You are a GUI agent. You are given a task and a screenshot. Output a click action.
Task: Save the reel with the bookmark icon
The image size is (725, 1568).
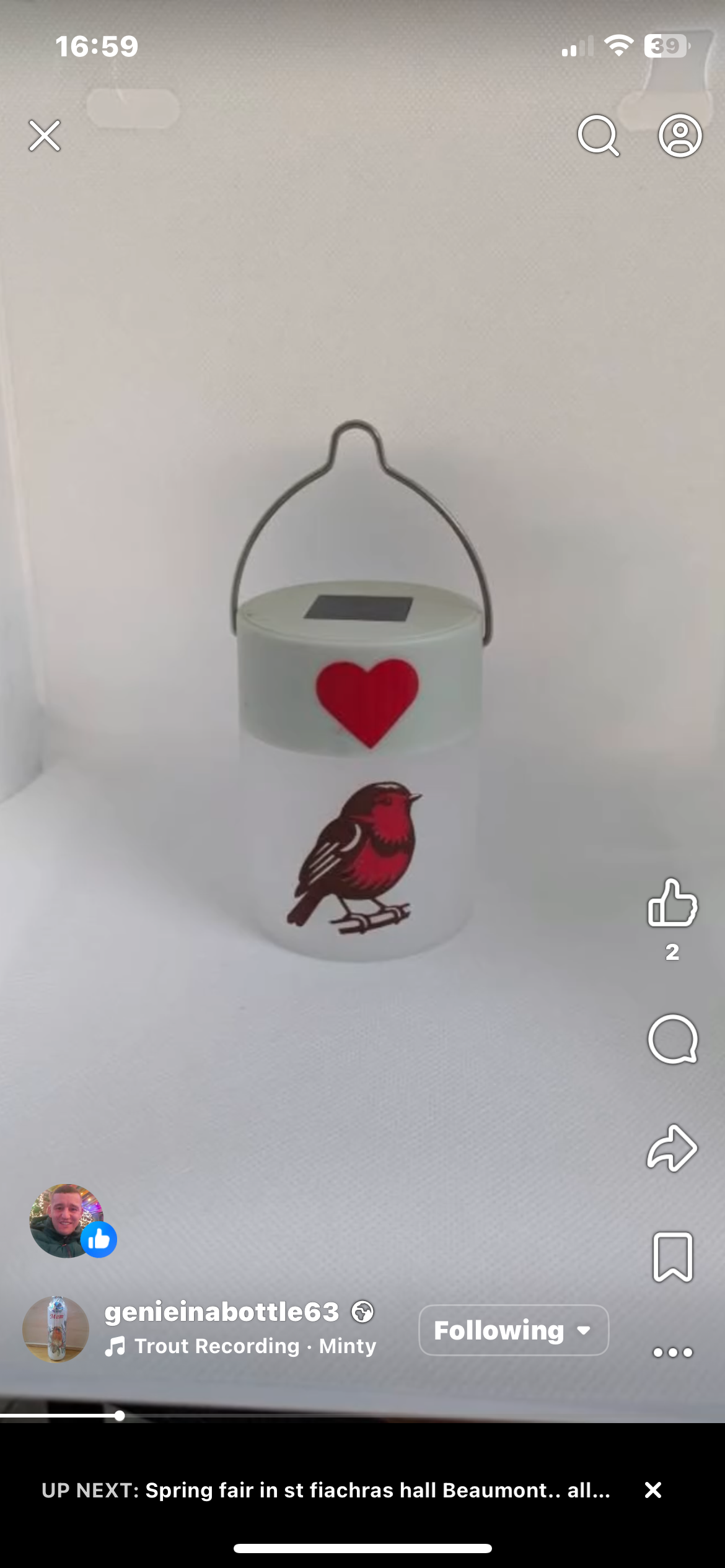point(672,1257)
